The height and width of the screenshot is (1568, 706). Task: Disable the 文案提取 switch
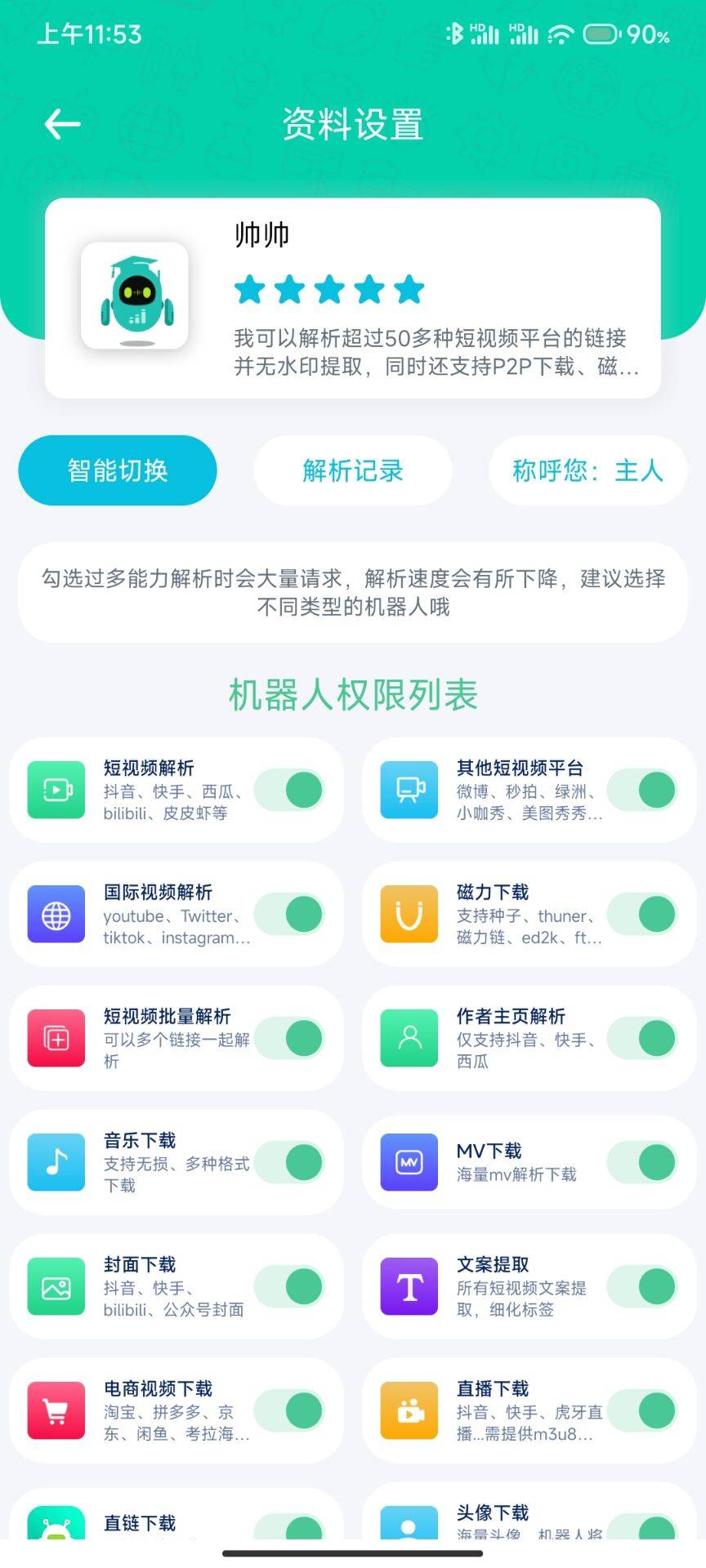click(x=643, y=1286)
